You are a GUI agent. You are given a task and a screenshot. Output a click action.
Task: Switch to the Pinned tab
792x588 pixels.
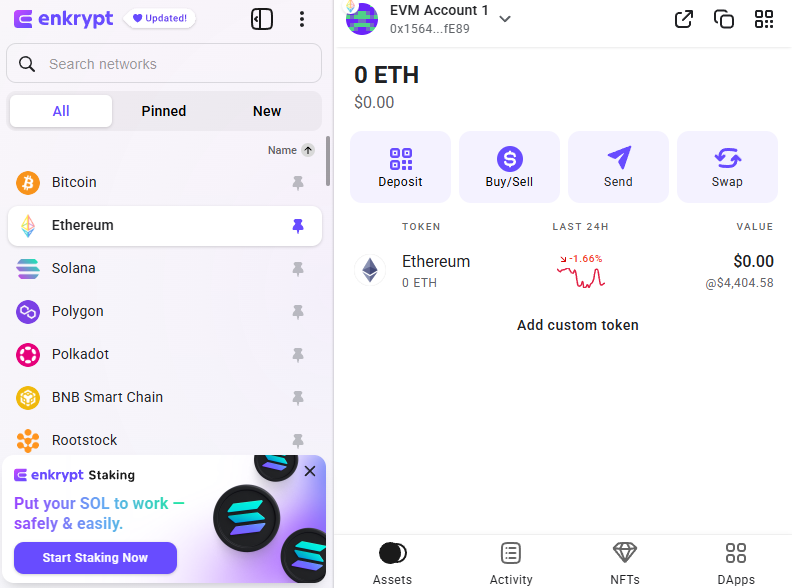[x=164, y=111]
